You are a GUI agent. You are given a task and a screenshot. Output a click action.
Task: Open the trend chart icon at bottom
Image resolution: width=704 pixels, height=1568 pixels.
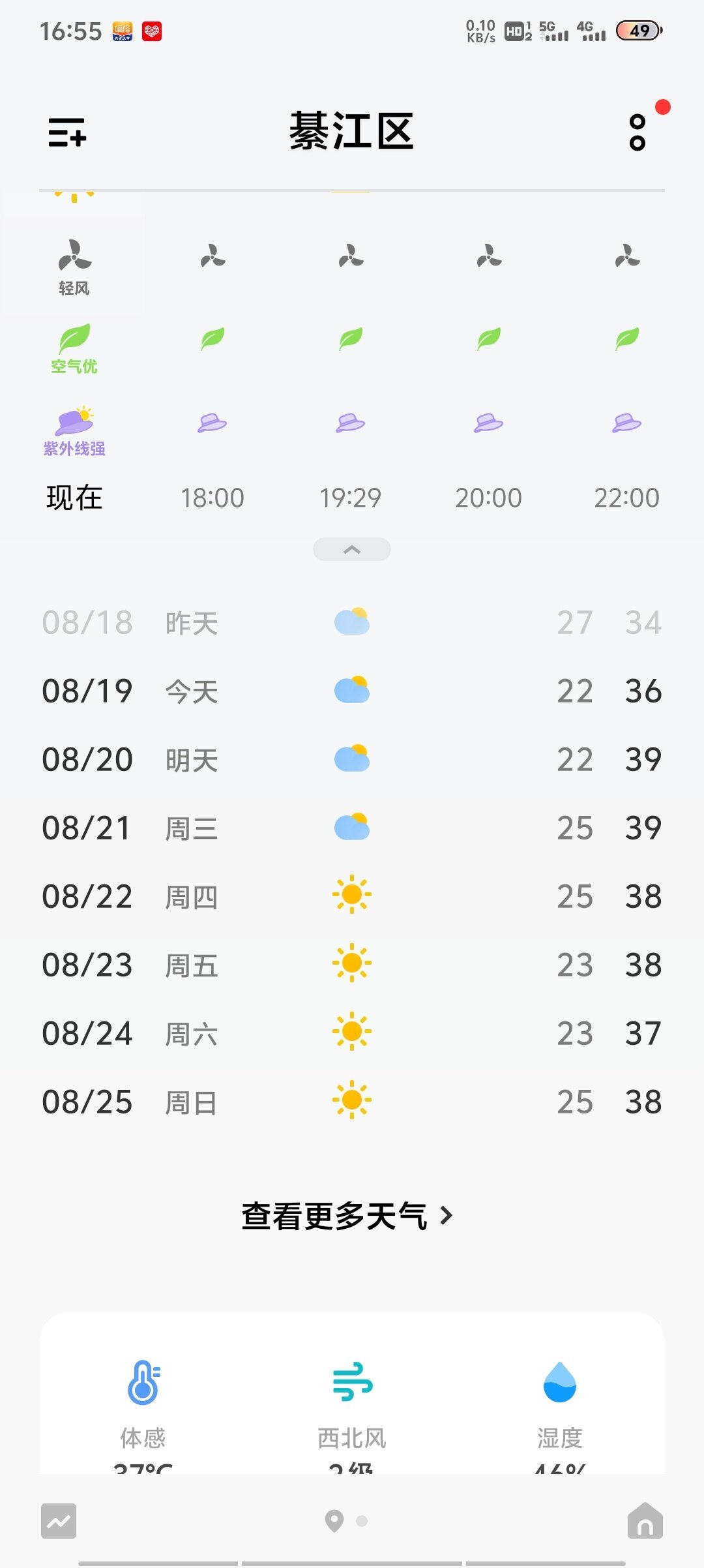coord(59,1521)
